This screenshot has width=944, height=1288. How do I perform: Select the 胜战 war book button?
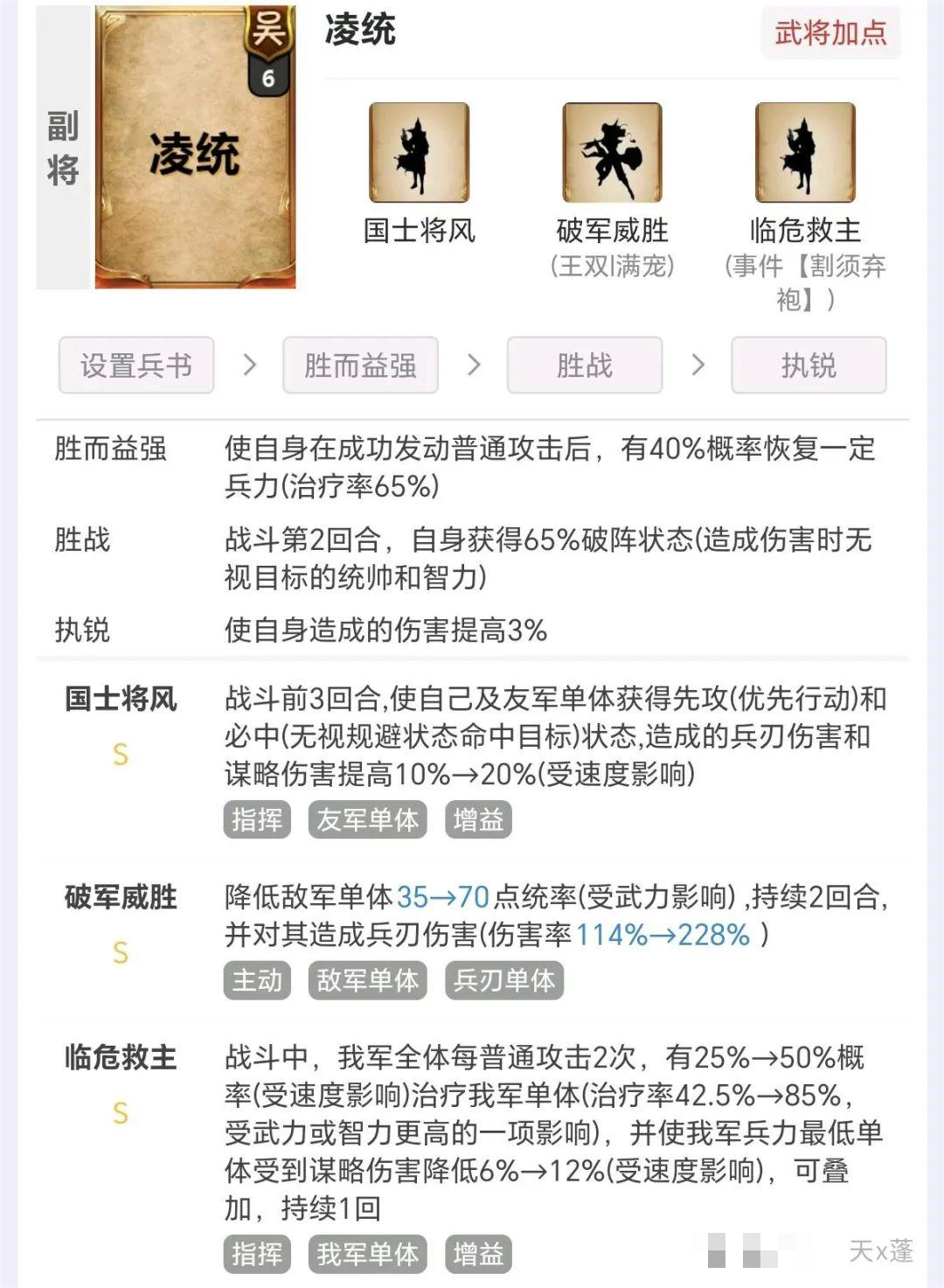click(584, 366)
